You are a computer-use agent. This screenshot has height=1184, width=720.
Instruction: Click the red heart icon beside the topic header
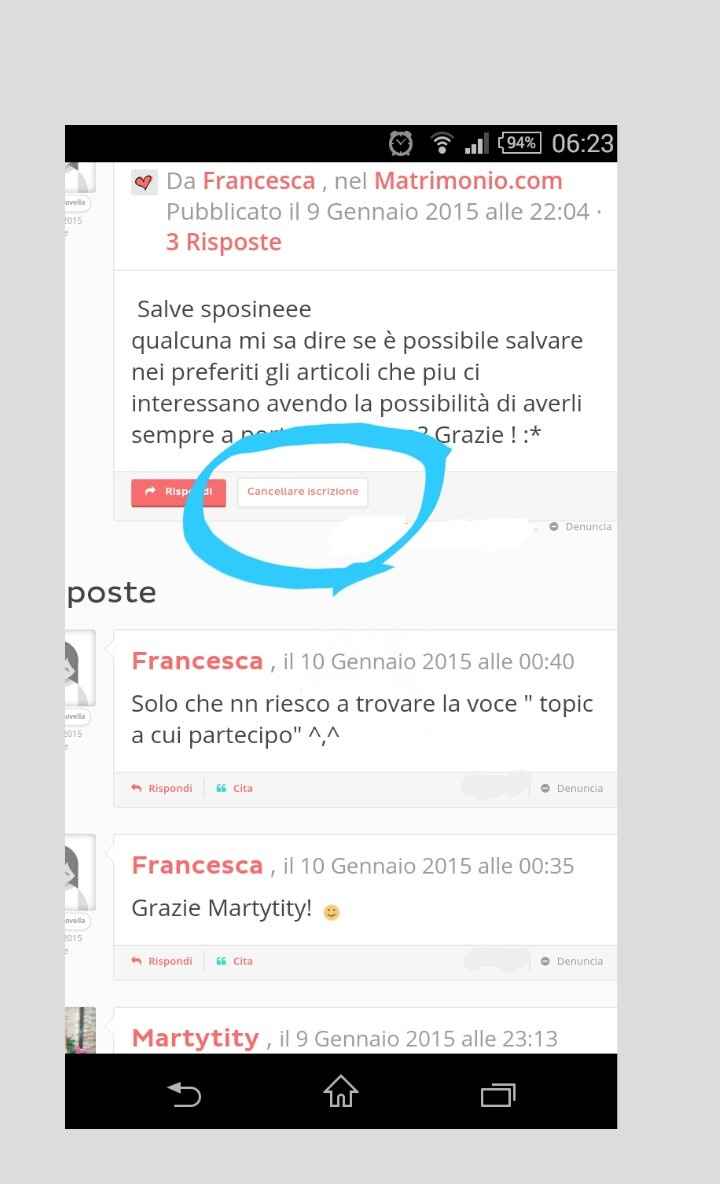click(144, 181)
